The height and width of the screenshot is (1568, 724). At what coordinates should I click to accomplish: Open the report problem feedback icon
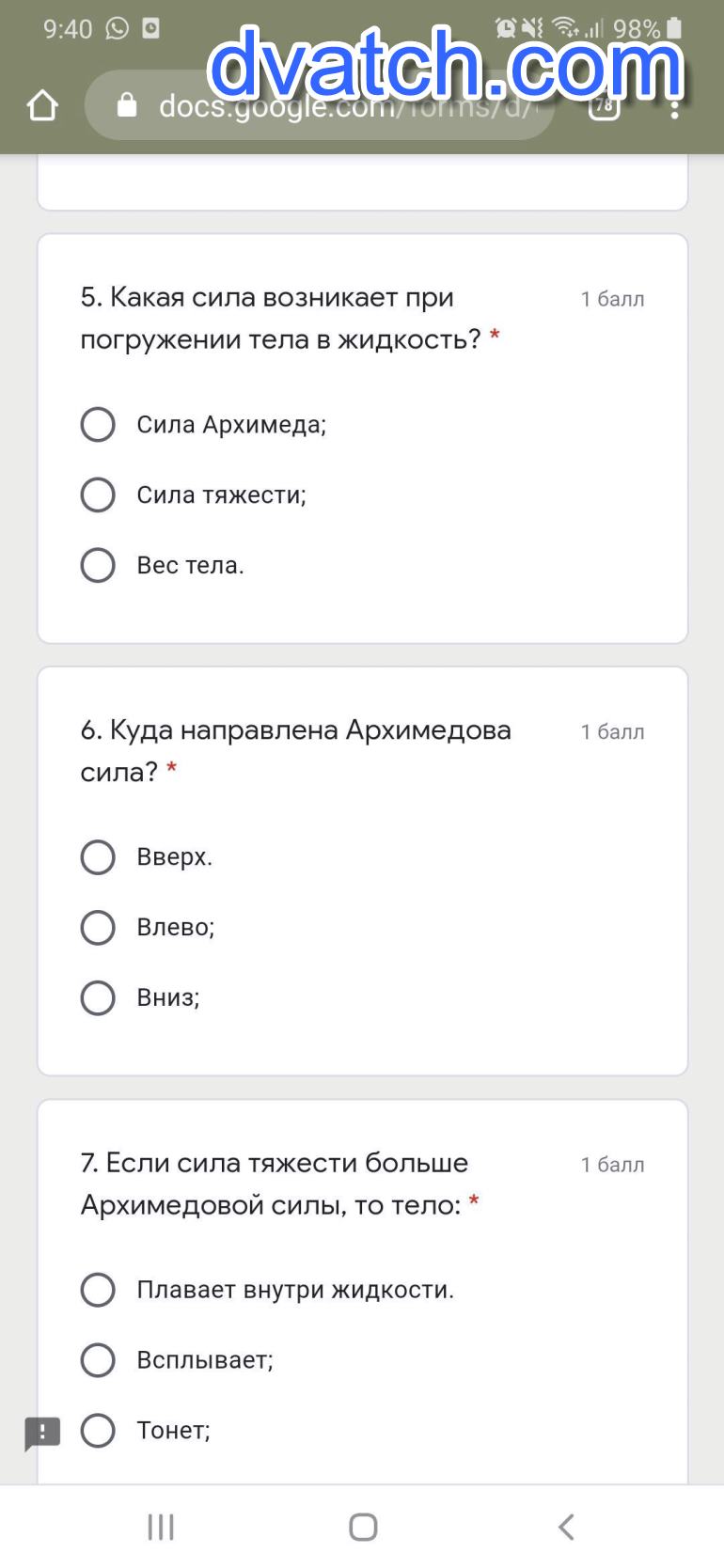pyautogui.click(x=42, y=1434)
